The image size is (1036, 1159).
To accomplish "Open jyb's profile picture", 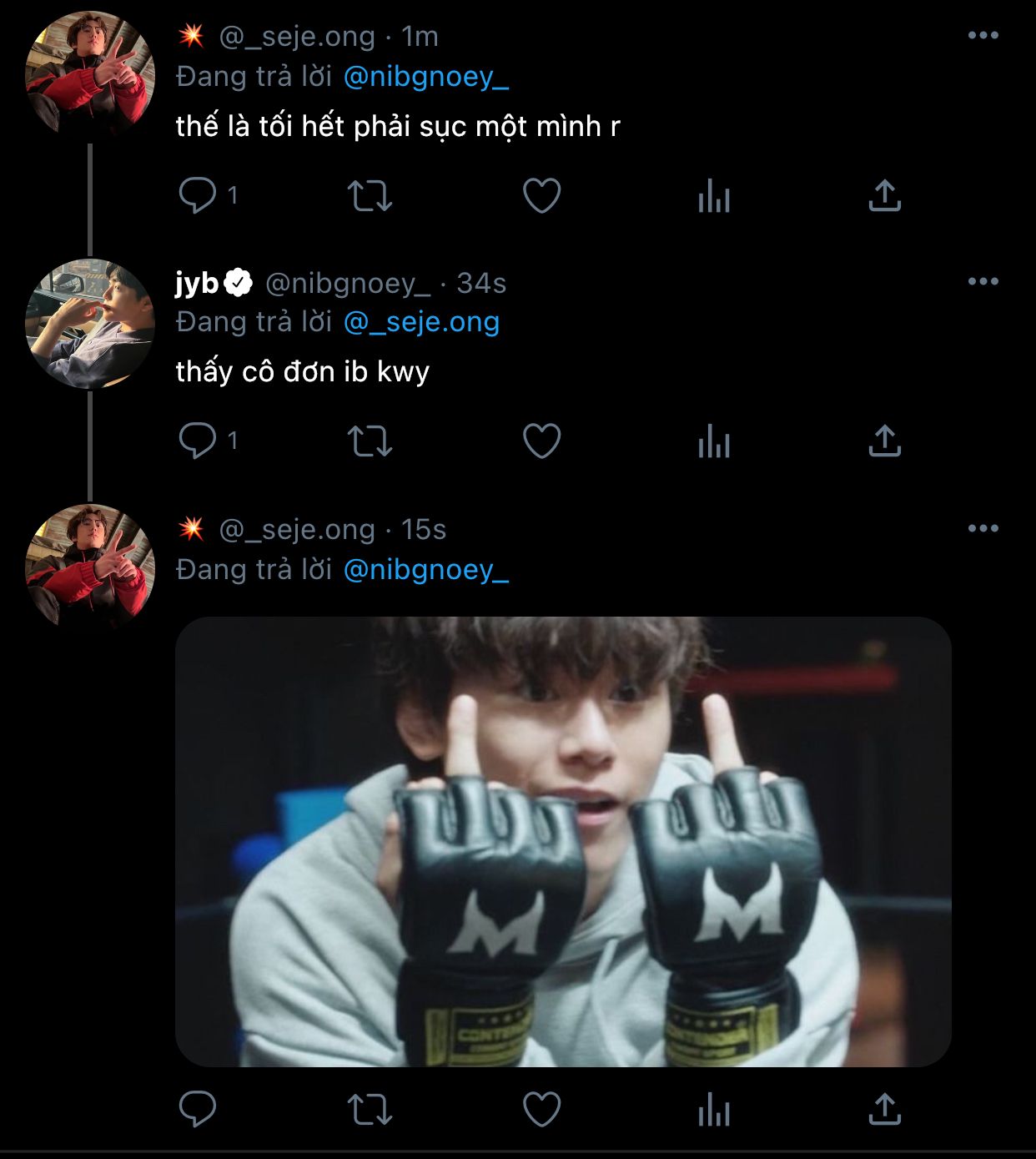I will click(90, 324).
